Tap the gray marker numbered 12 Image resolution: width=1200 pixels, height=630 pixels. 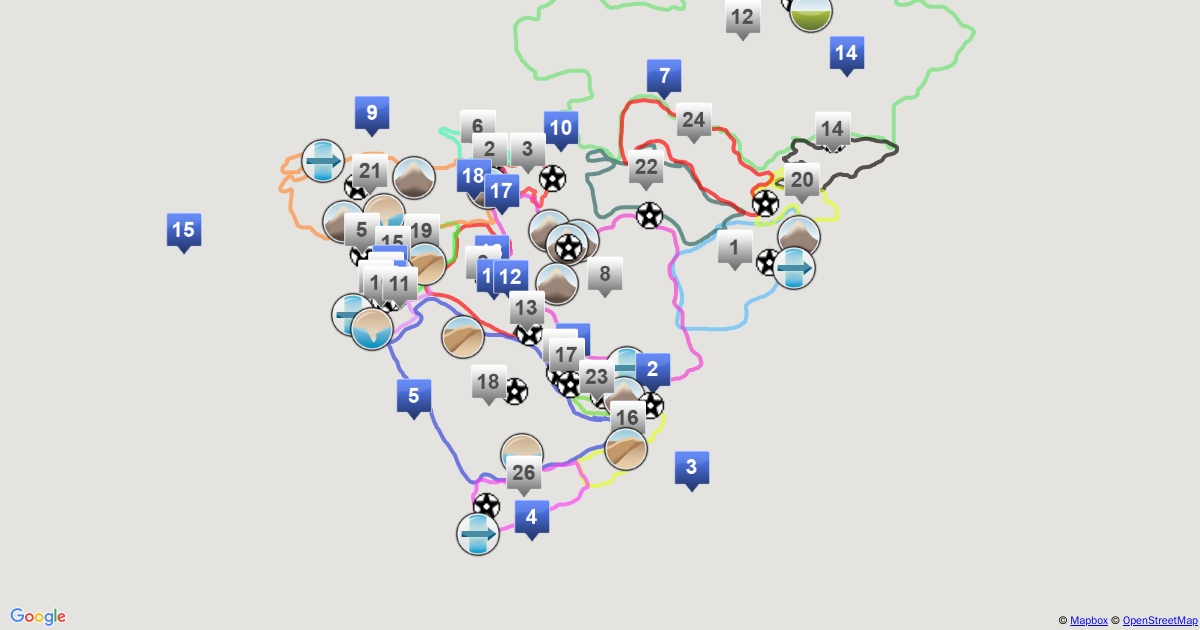[x=742, y=20]
